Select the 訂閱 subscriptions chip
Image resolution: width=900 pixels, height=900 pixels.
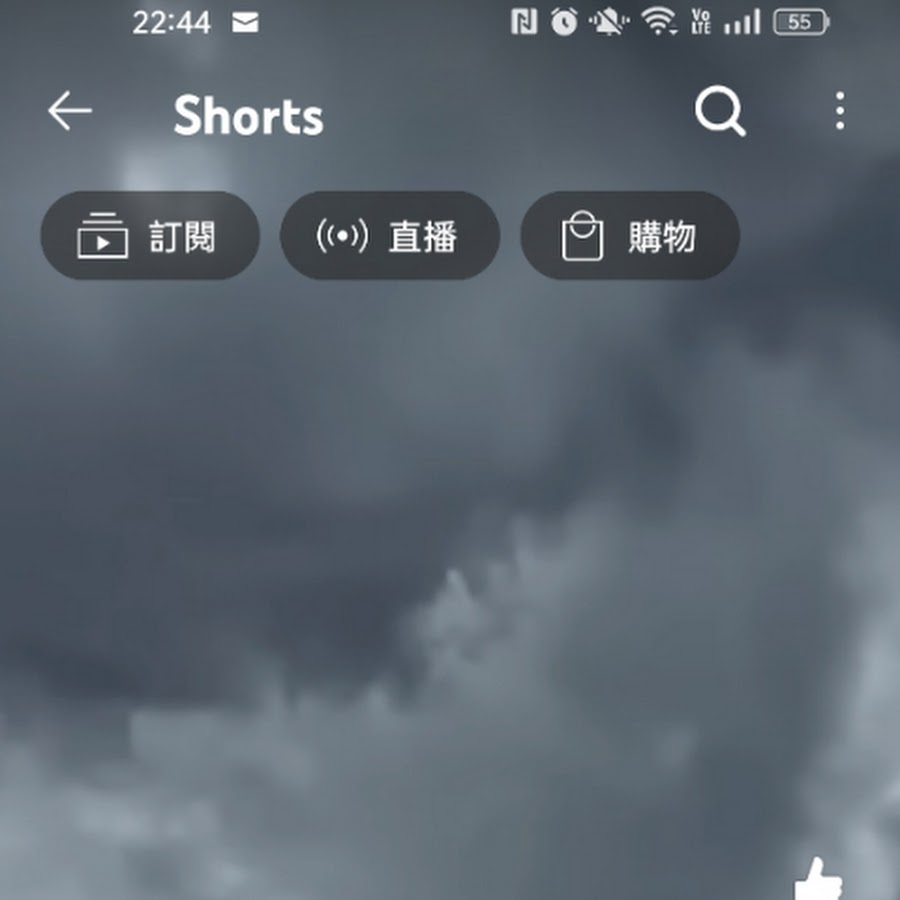[x=150, y=236]
